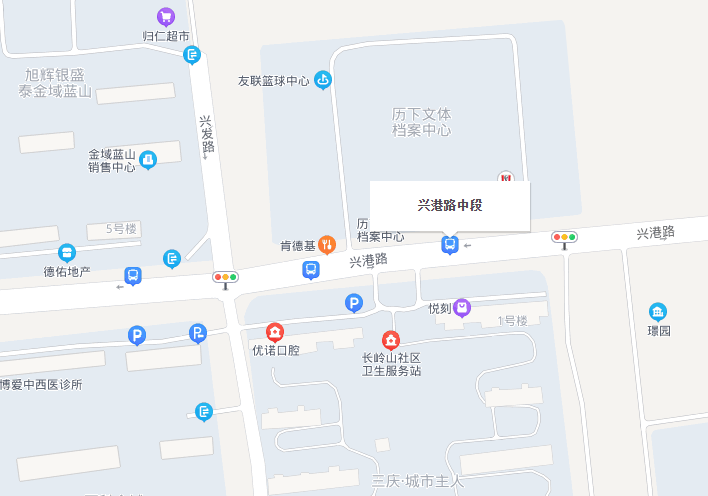The width and height of the screenshot is (708, 496).
Task: Tap the 悦刻 shop marker
Action: click(461, 308)
